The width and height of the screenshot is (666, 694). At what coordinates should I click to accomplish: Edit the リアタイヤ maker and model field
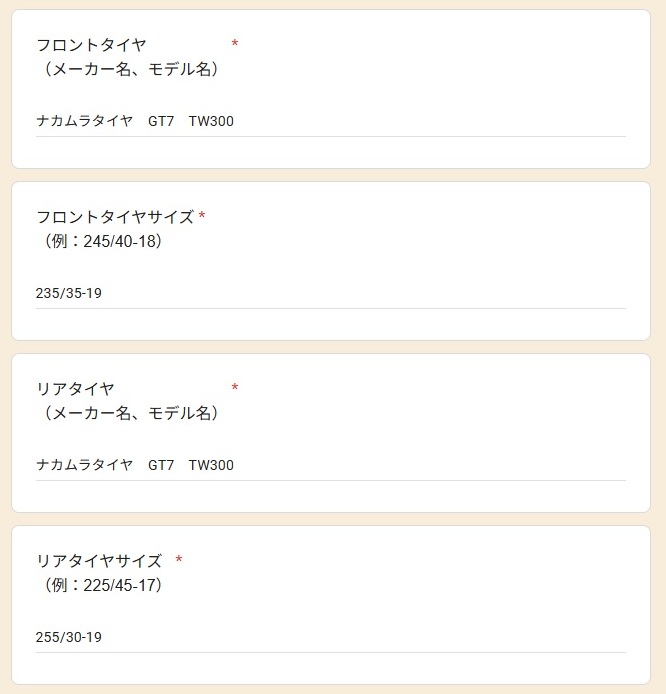point(330,466)
